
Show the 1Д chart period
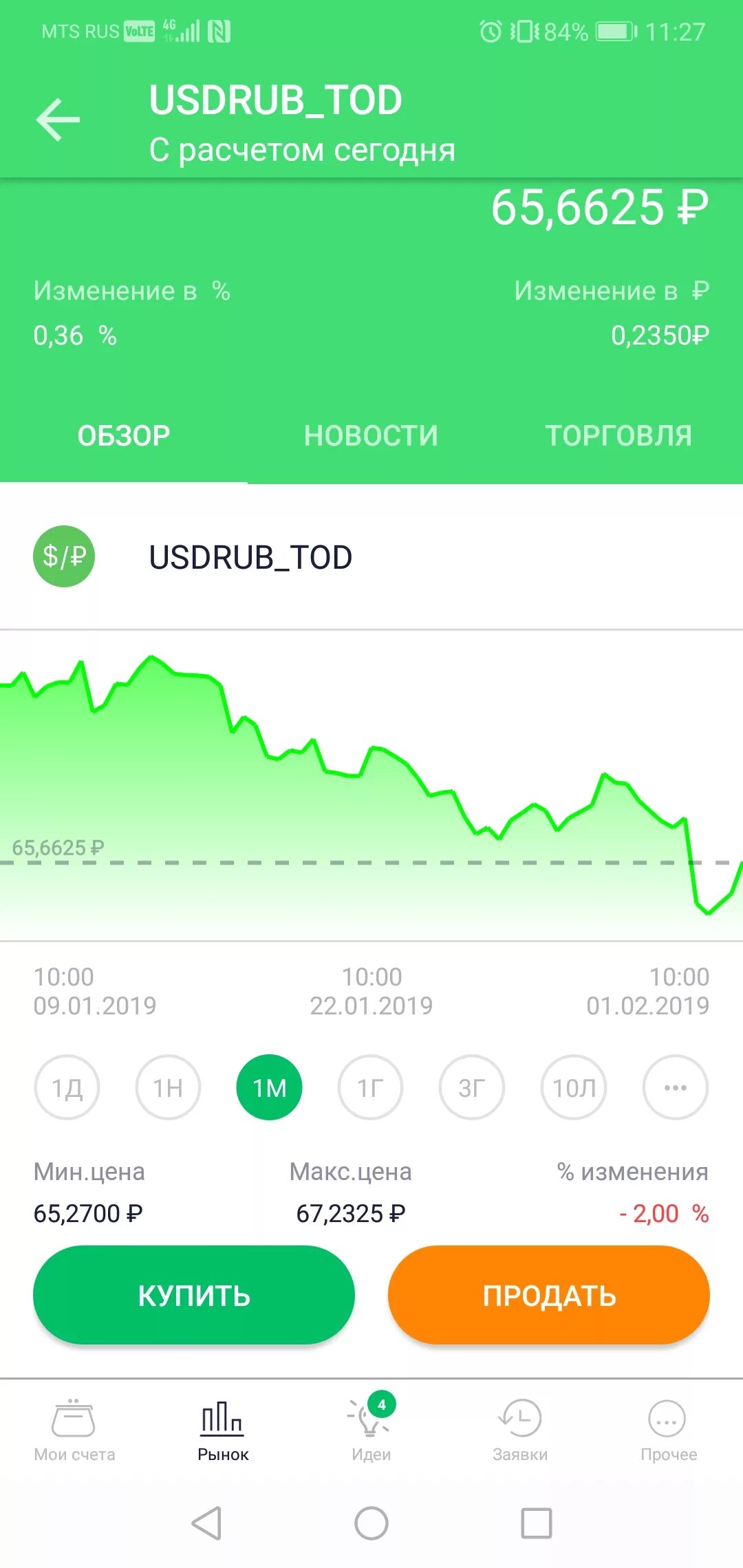coord(67,1087)
